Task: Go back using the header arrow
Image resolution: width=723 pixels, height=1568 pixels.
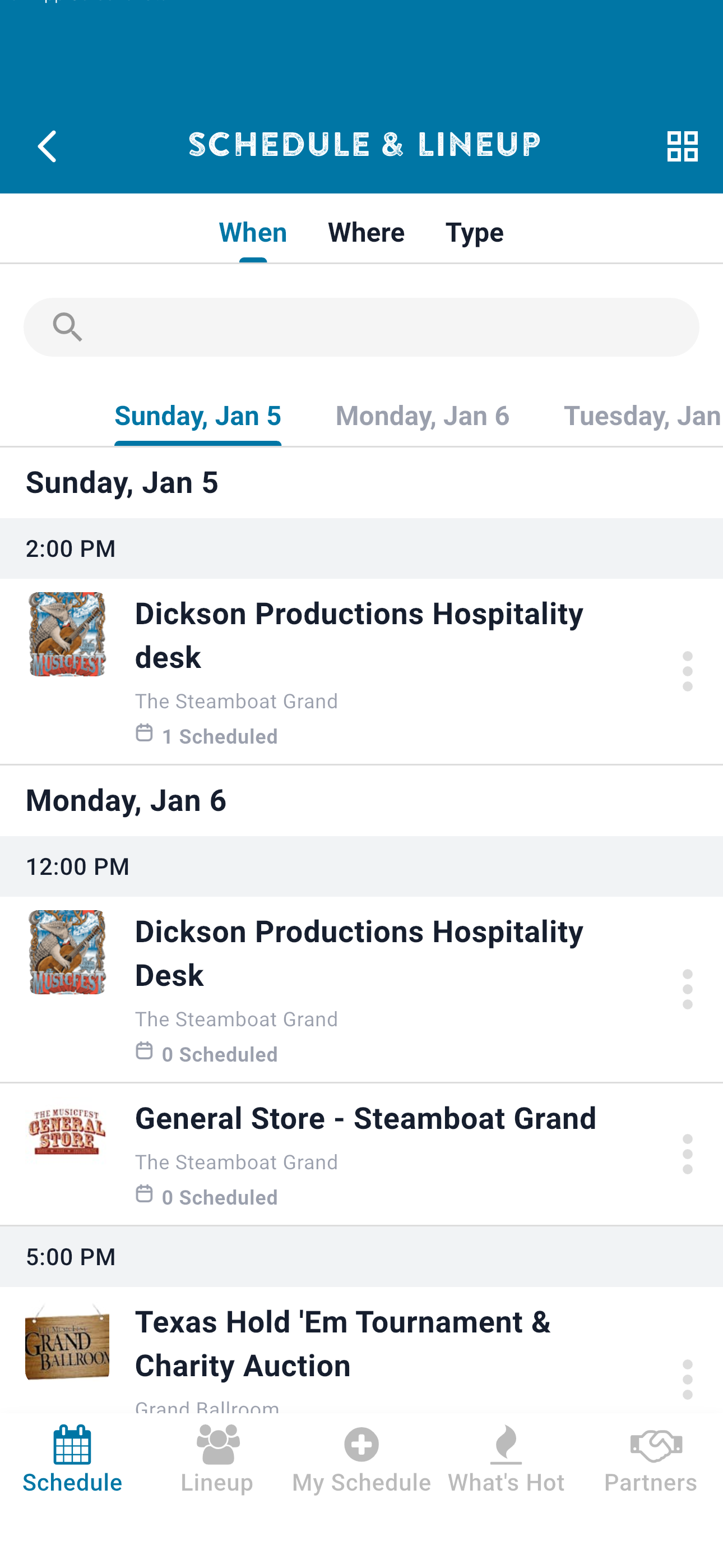Action: pos(48,146)
